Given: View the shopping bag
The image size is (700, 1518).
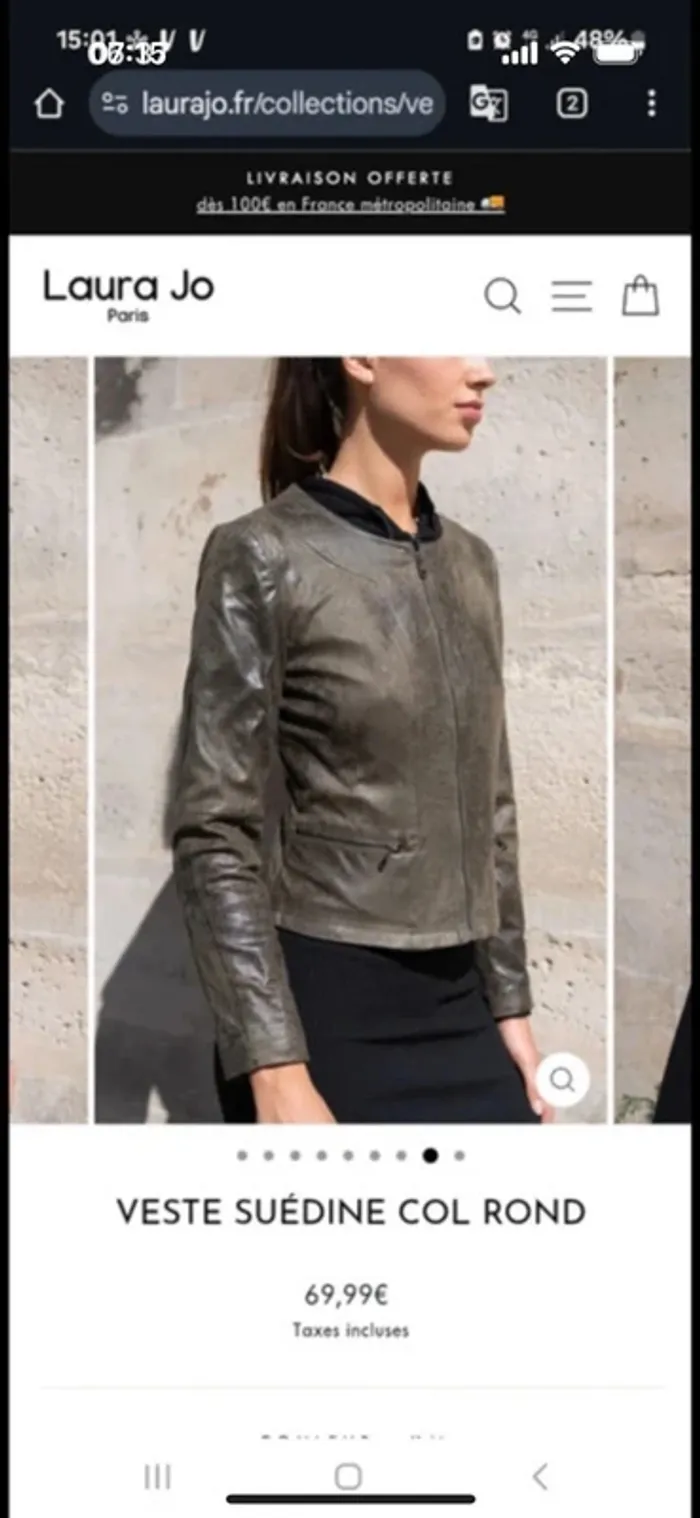Looking at the screenshot, I should (x=640, y=296).
